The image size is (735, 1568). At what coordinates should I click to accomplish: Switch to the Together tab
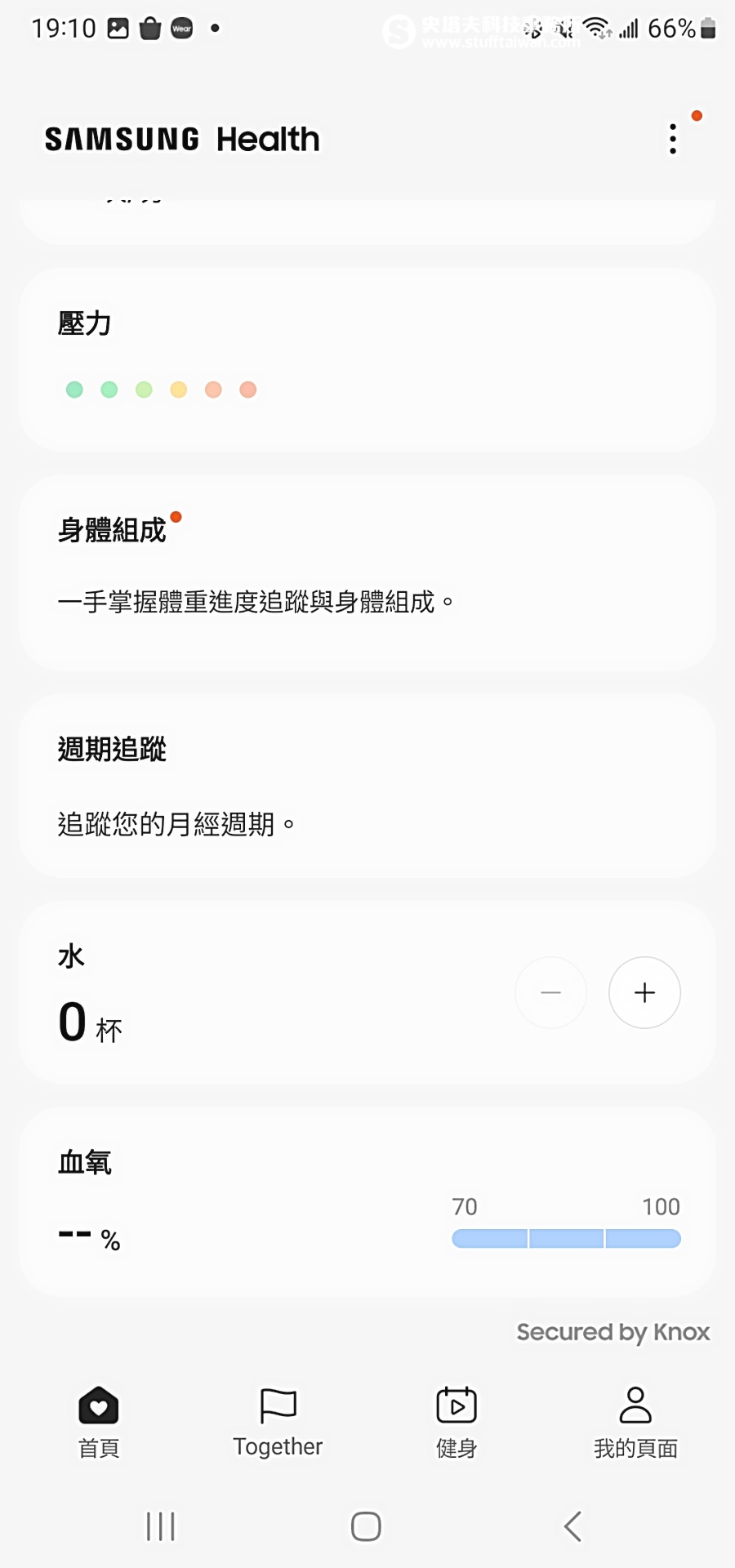(x=278, y=1423)
